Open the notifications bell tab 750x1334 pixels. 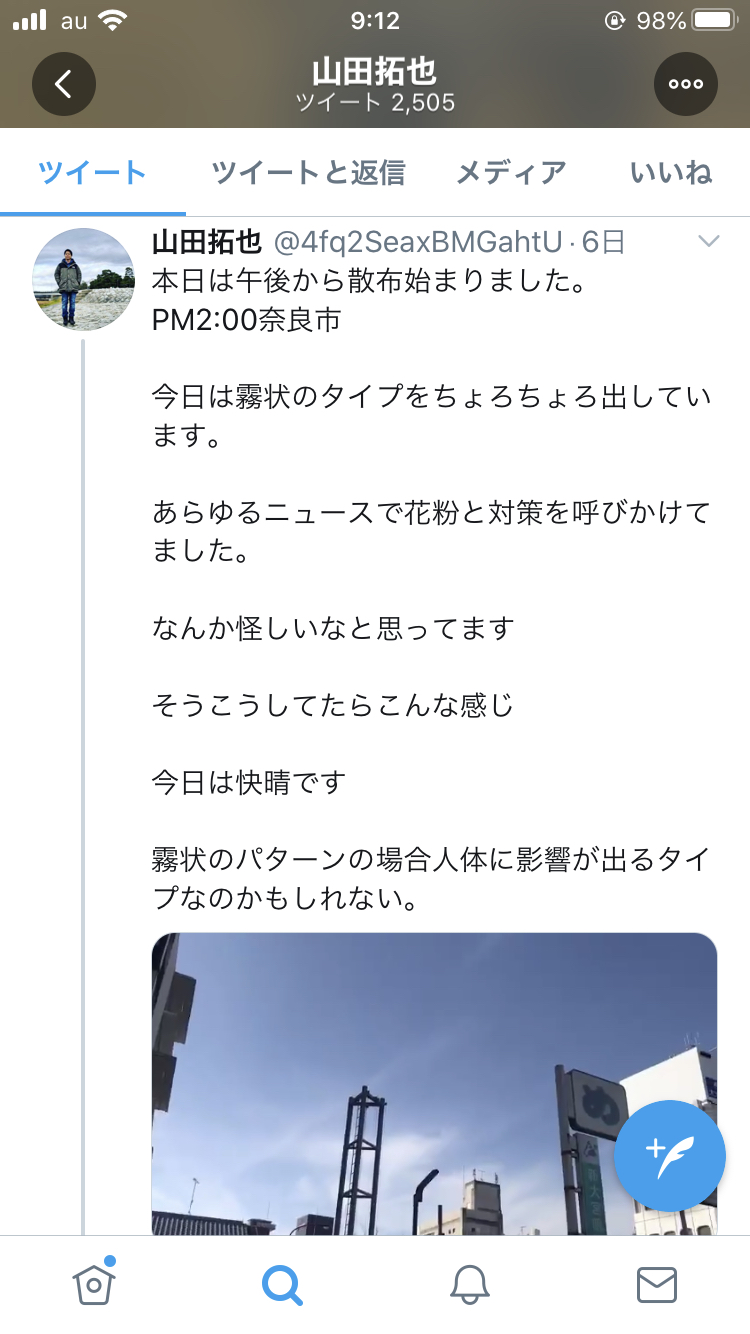469,1284
